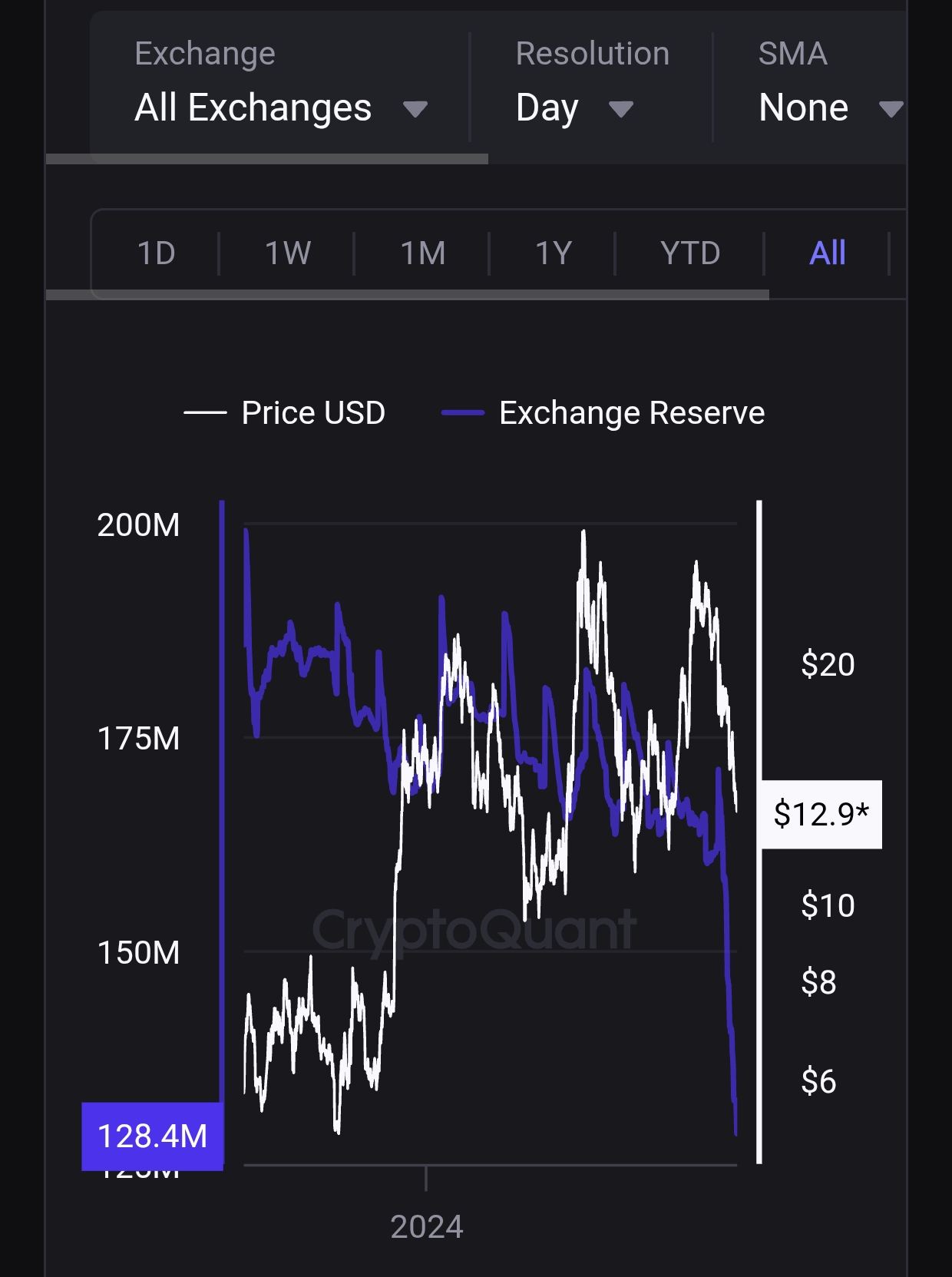The image size is (952, 1277).
Task: Switch to the 1W time range
Action: click(288, 253)
